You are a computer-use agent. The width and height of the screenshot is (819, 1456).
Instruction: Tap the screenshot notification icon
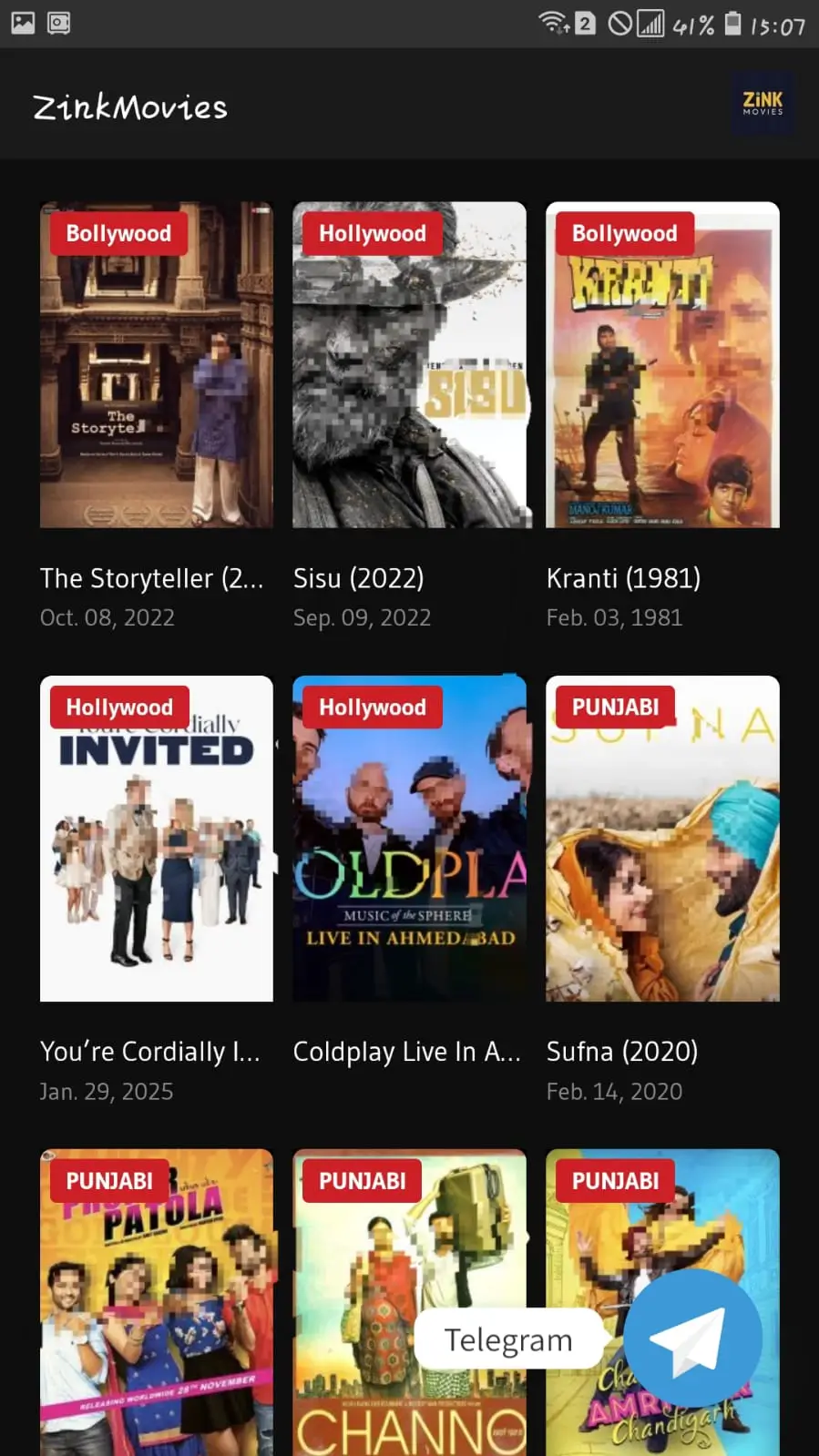[x=58, y=25]
